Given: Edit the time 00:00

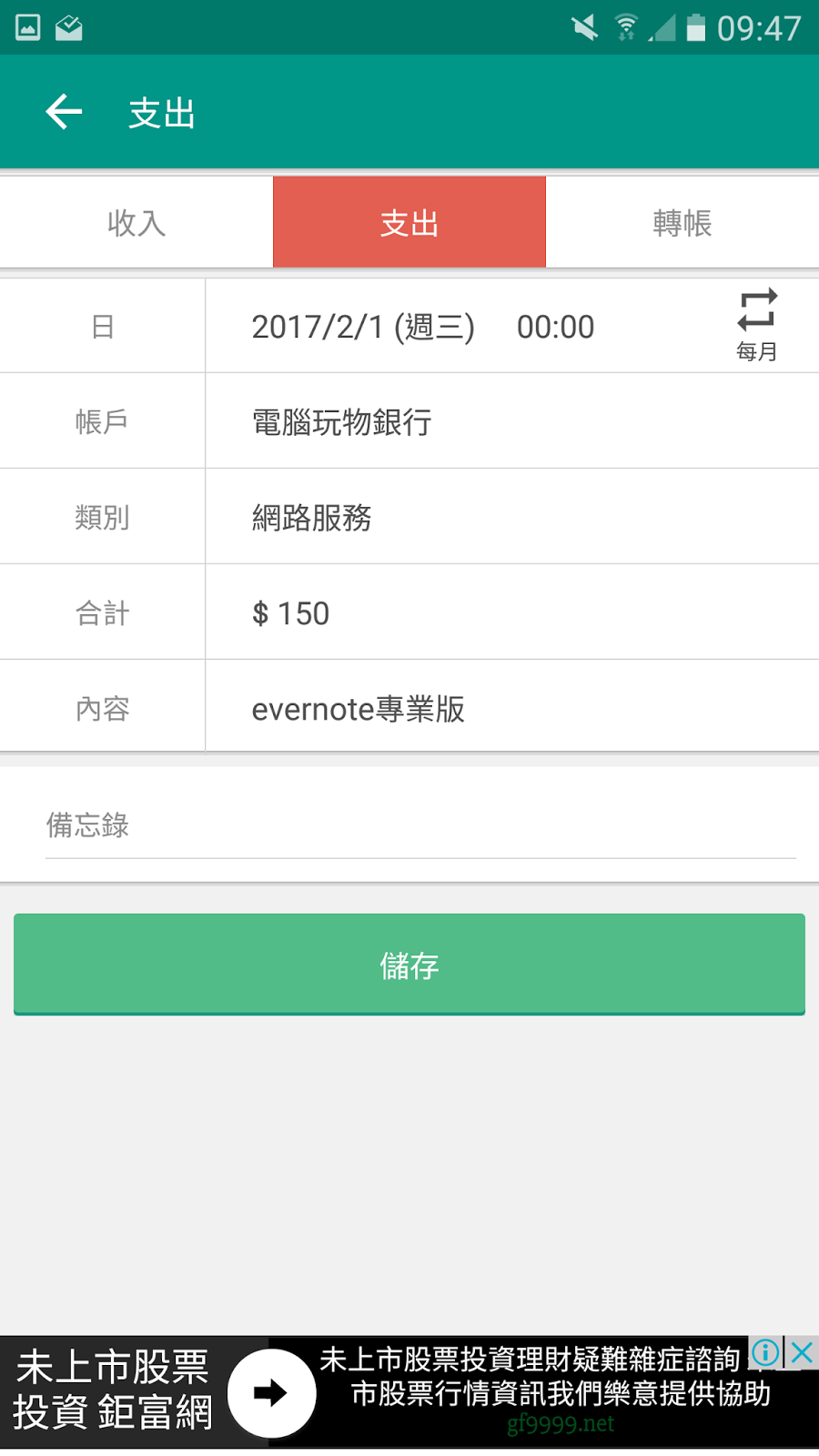Looking at the screenshot, I should (555, 327).
